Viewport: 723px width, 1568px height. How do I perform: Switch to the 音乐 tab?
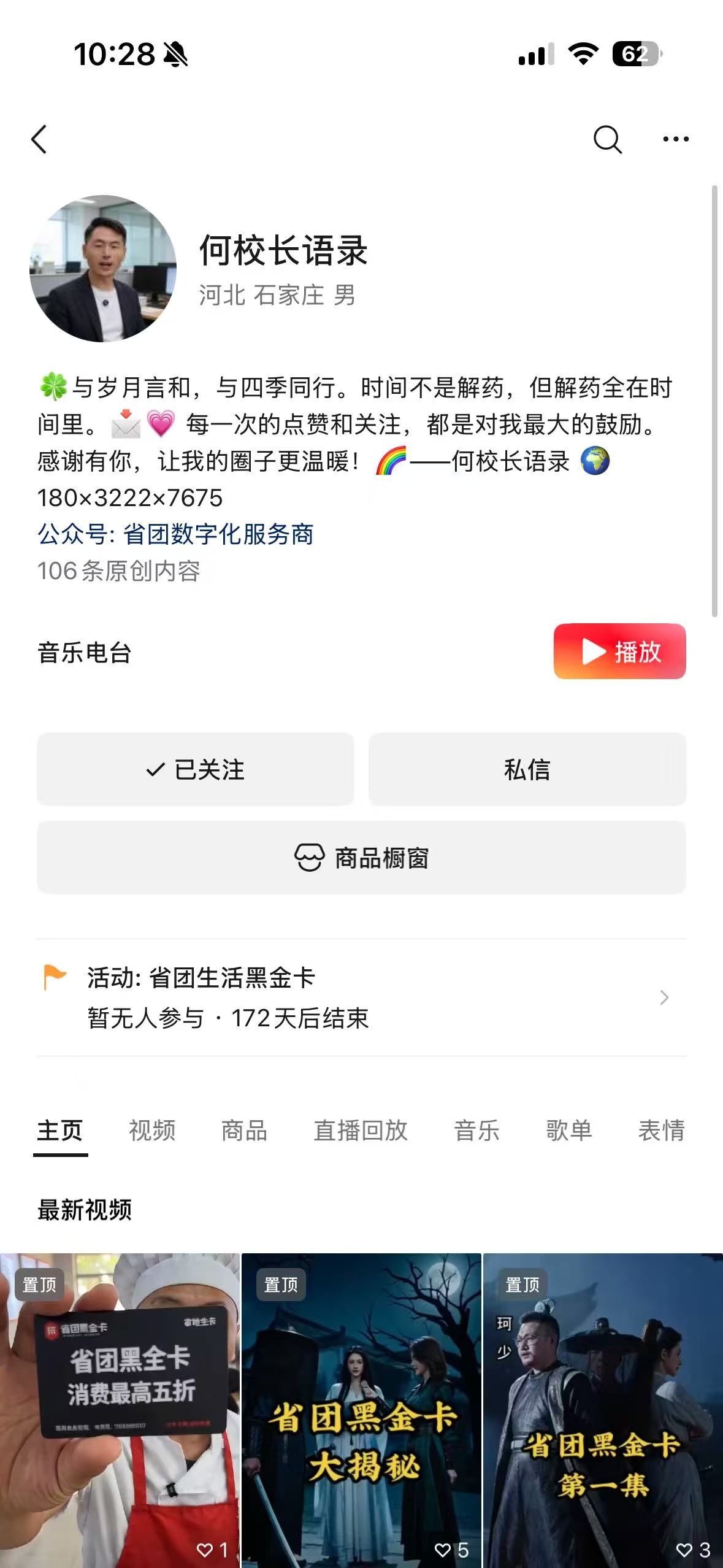point(476,1130)
